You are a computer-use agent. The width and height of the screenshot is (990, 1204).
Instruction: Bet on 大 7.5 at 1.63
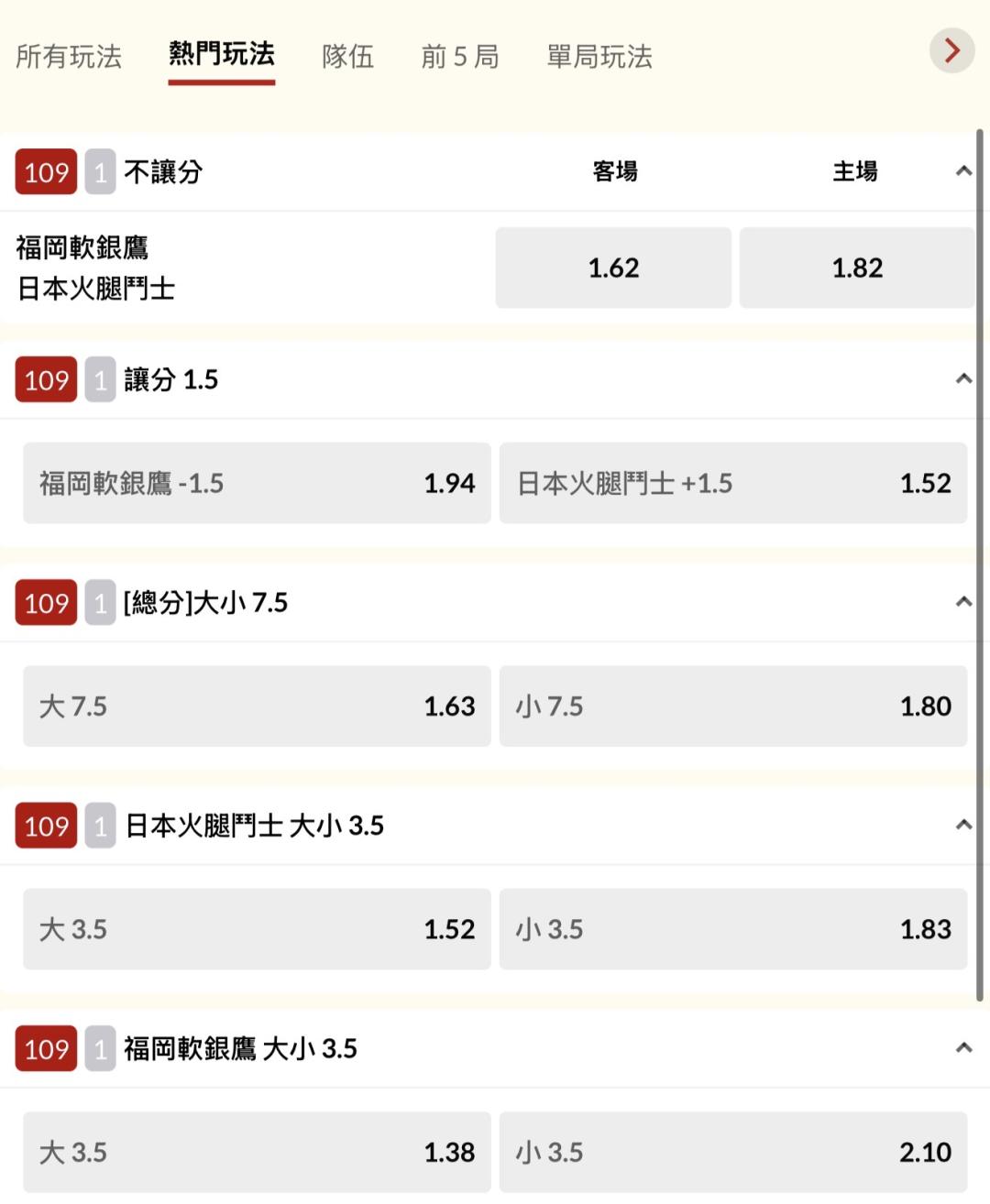(x=257, y=706)
